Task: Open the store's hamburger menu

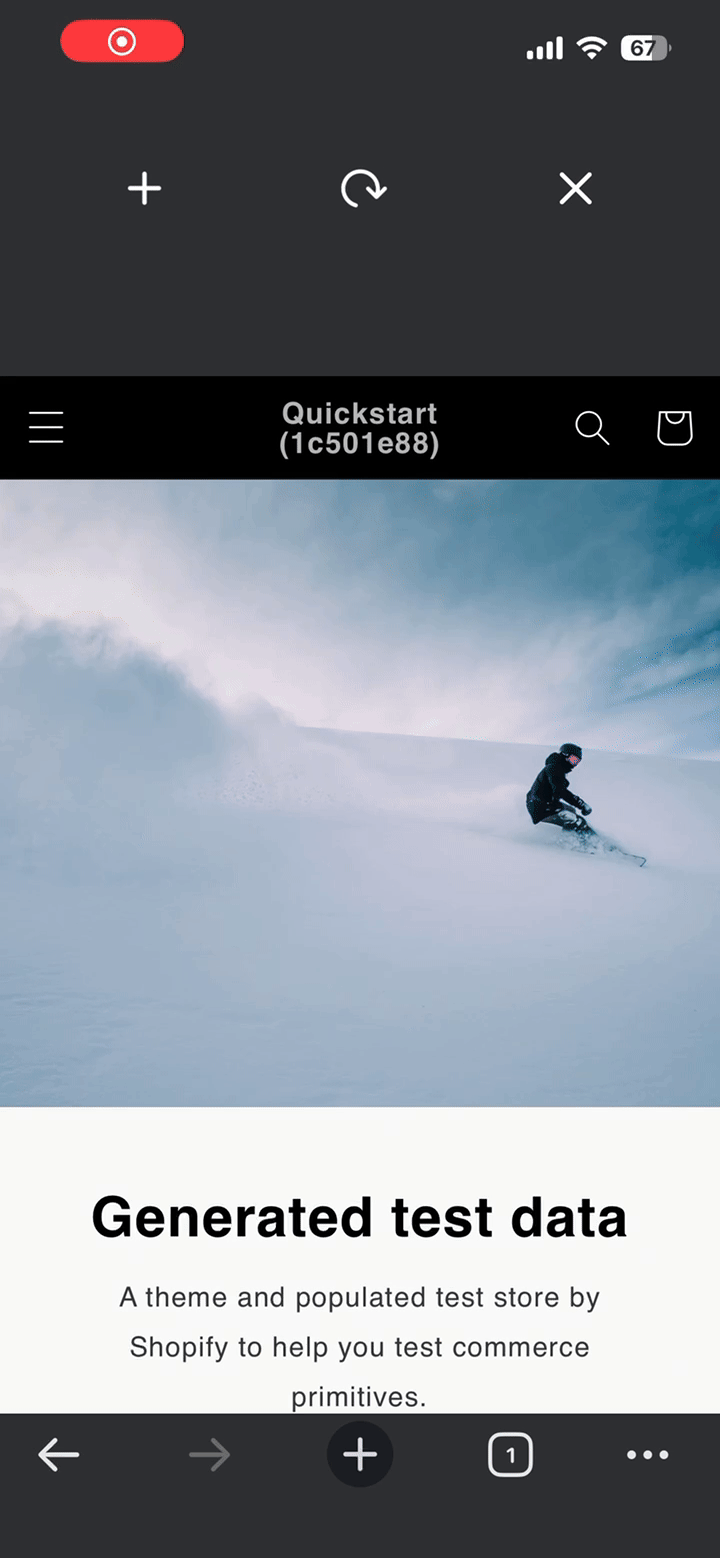Action: (x=46, y=427)
